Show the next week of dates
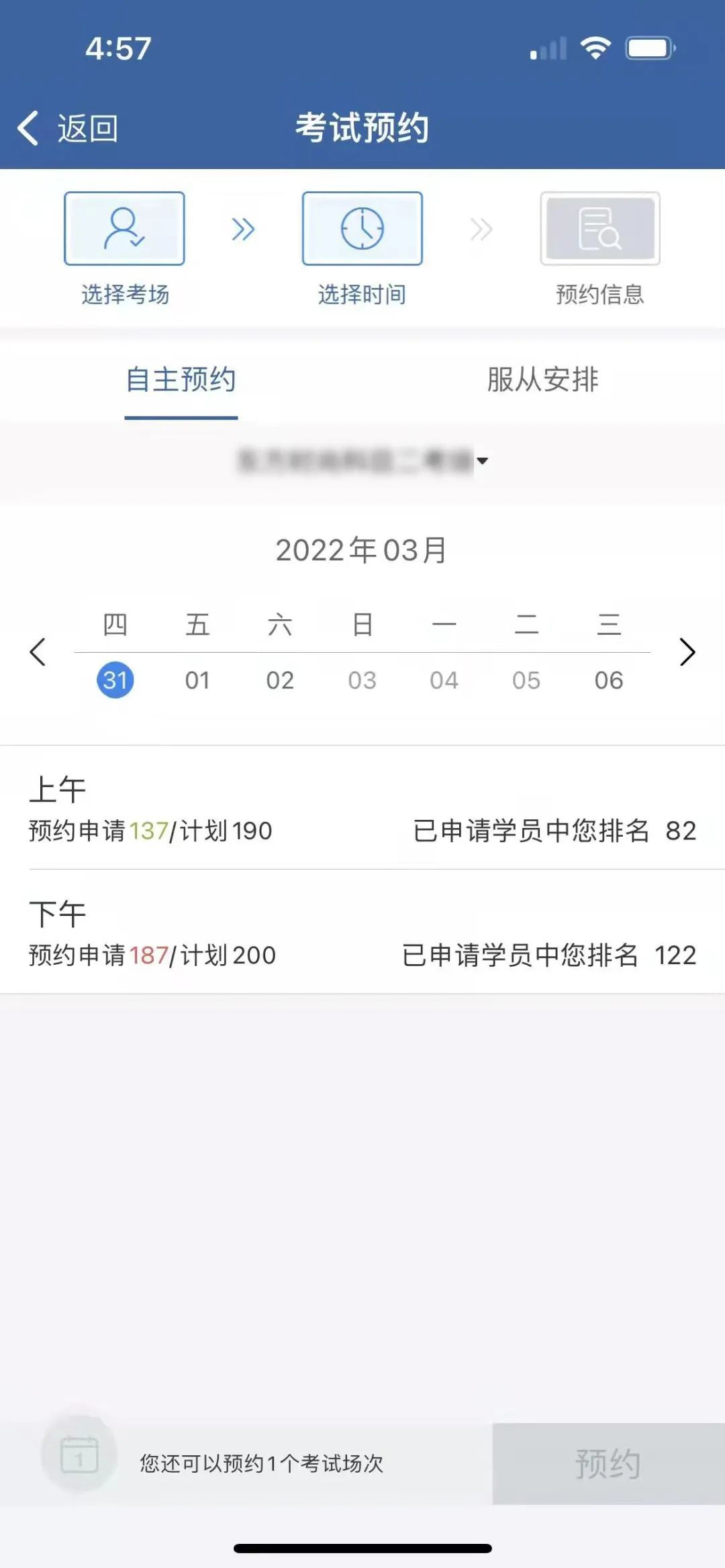The height and width of the screenshot is (1568, 725). [687, 652]
